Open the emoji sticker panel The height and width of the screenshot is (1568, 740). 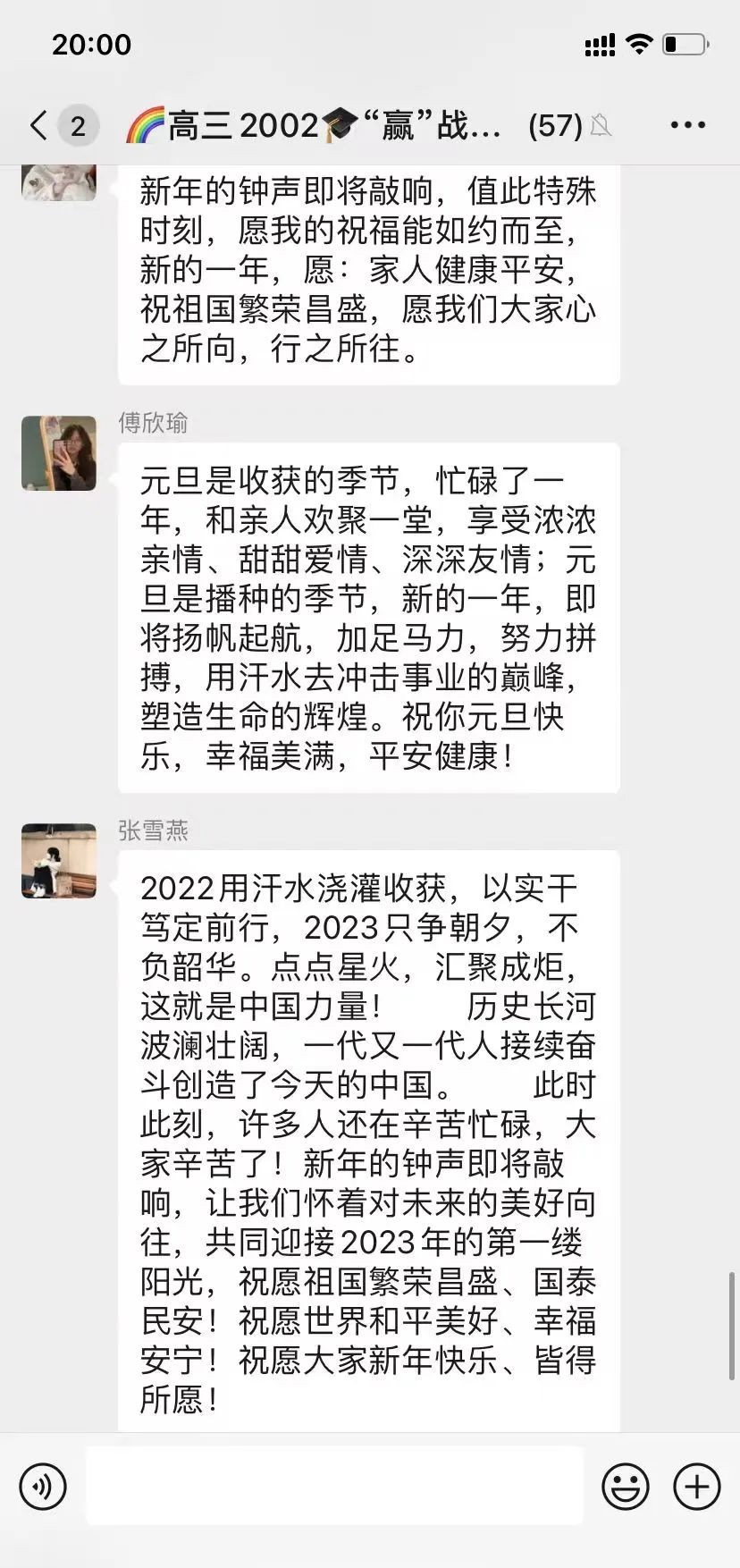(625, 1487)
